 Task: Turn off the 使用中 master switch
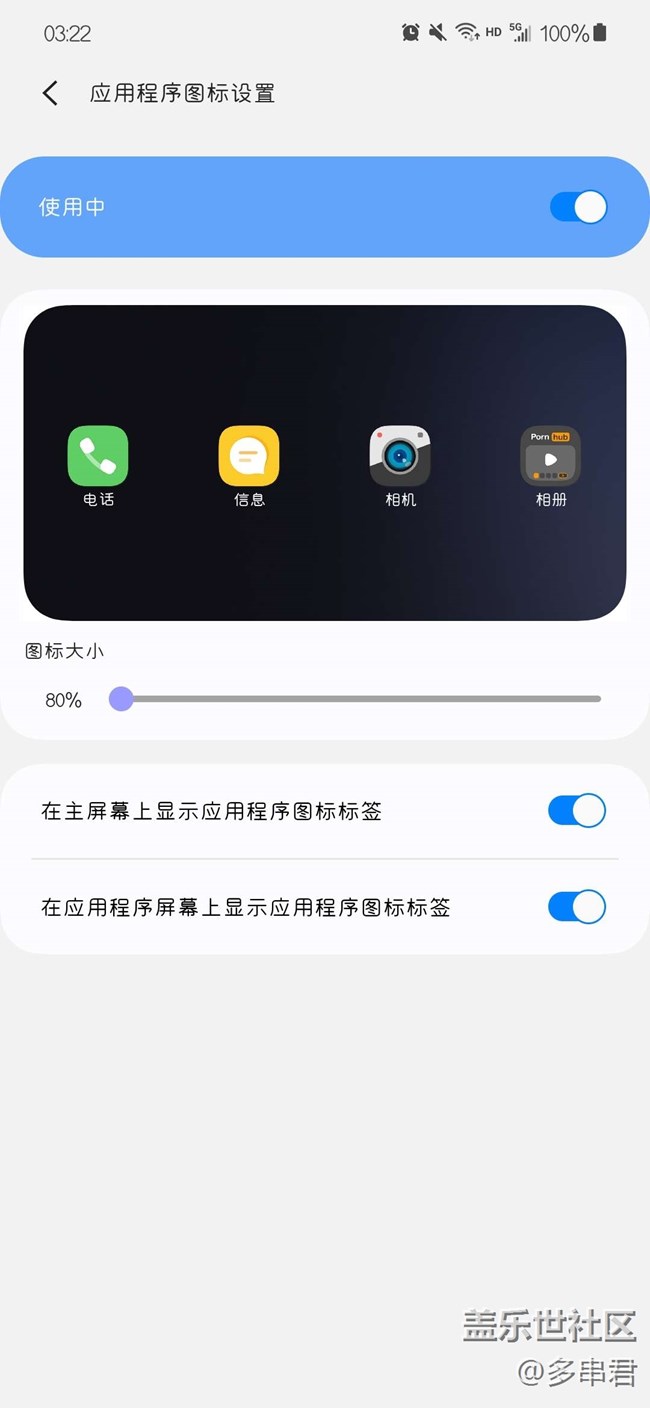tap(578, 207)
